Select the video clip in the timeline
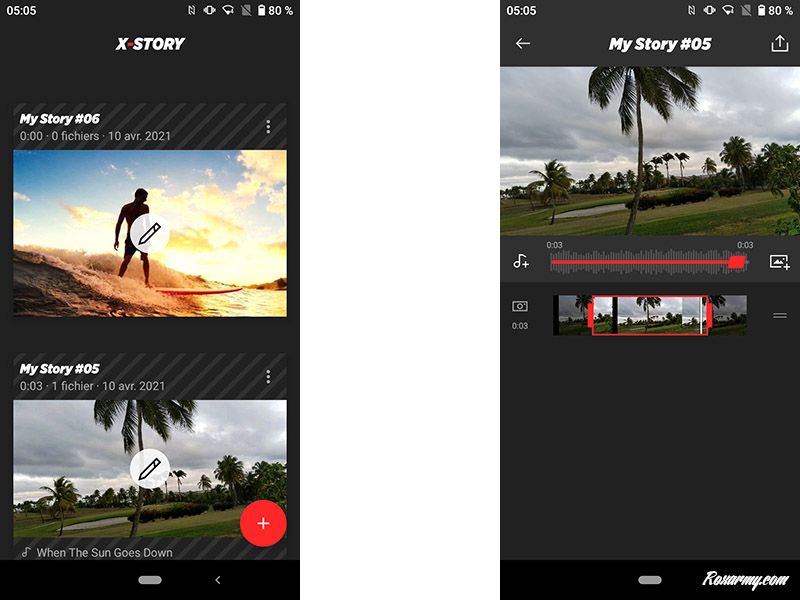Screen dimensions: 800x600 point(650,315)
